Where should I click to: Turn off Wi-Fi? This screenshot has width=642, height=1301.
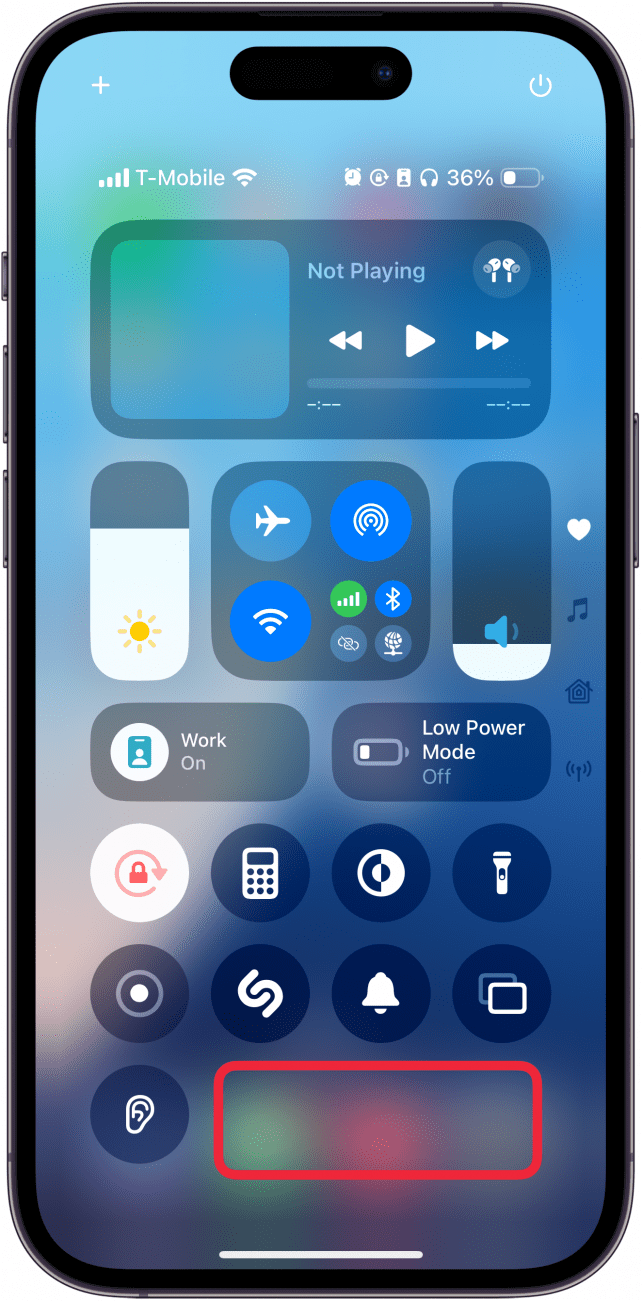[270, 621]
